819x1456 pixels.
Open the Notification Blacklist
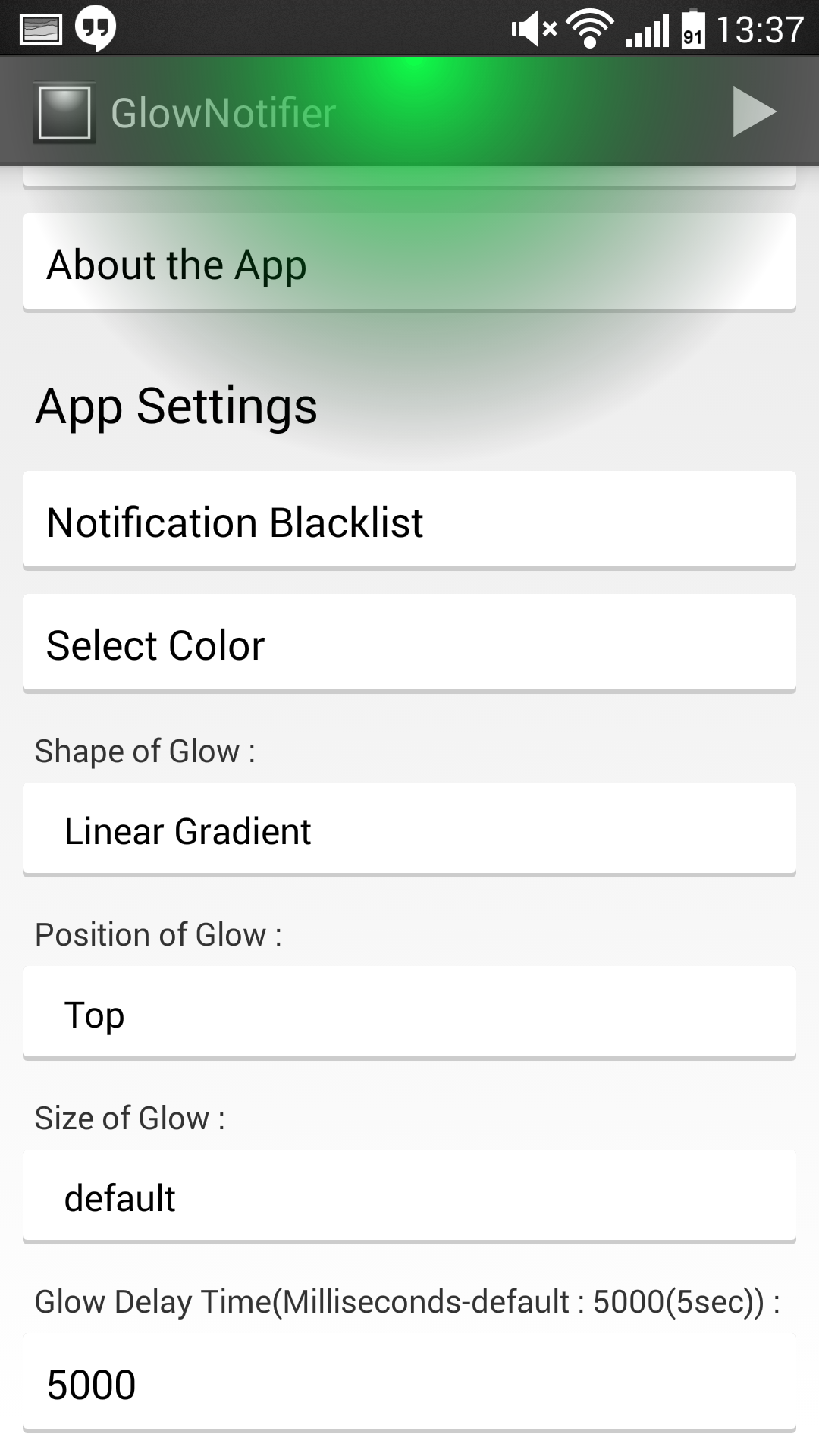click(x=409, y=520)
